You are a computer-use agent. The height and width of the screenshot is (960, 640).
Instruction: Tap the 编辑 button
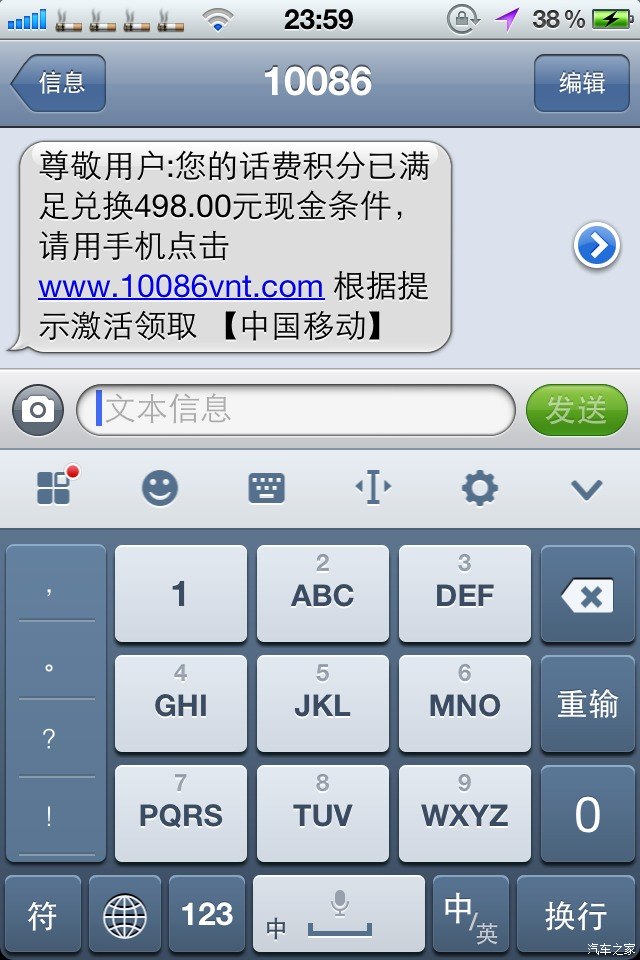click(581, 82)
